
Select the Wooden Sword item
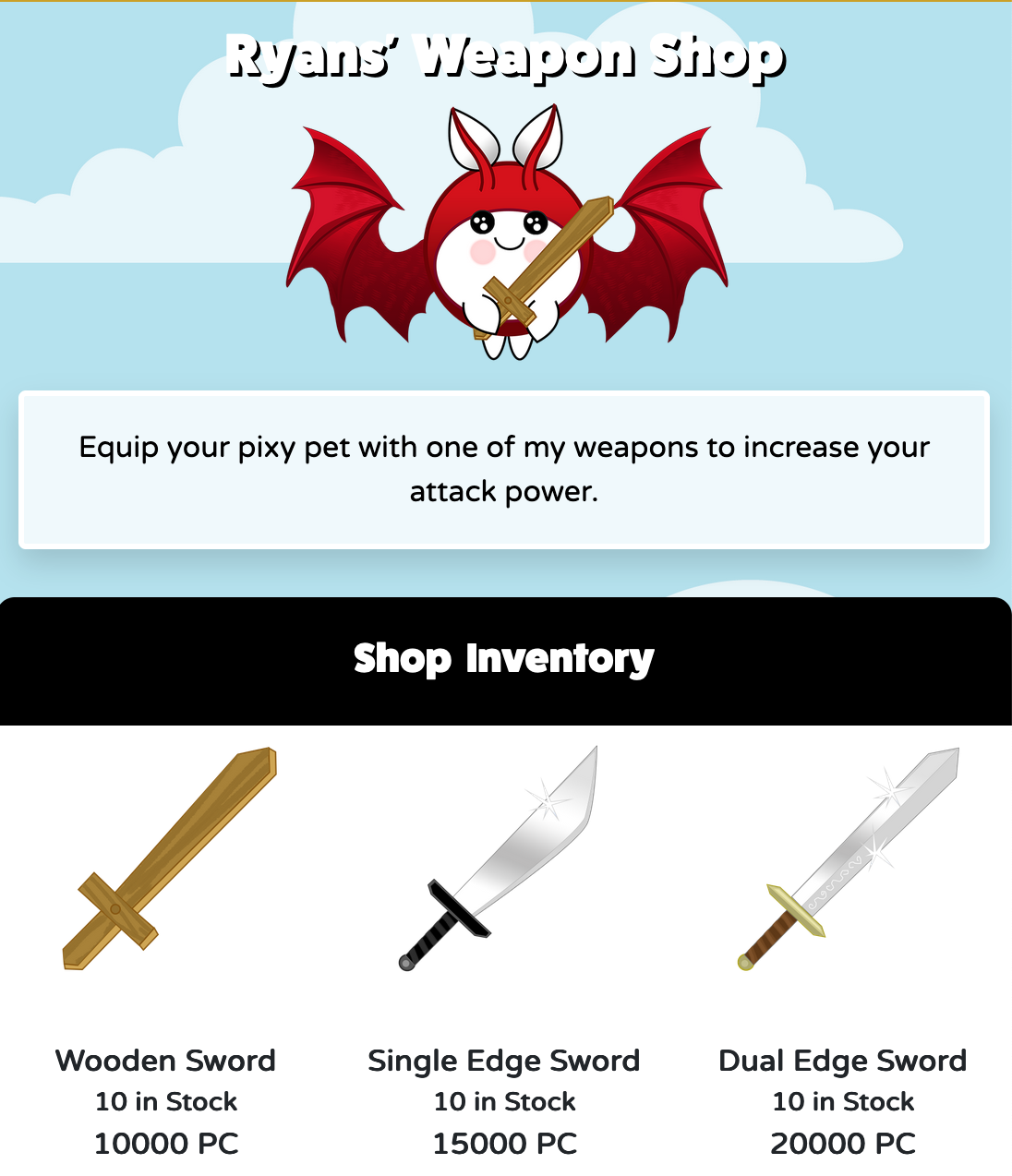[168, 860]
